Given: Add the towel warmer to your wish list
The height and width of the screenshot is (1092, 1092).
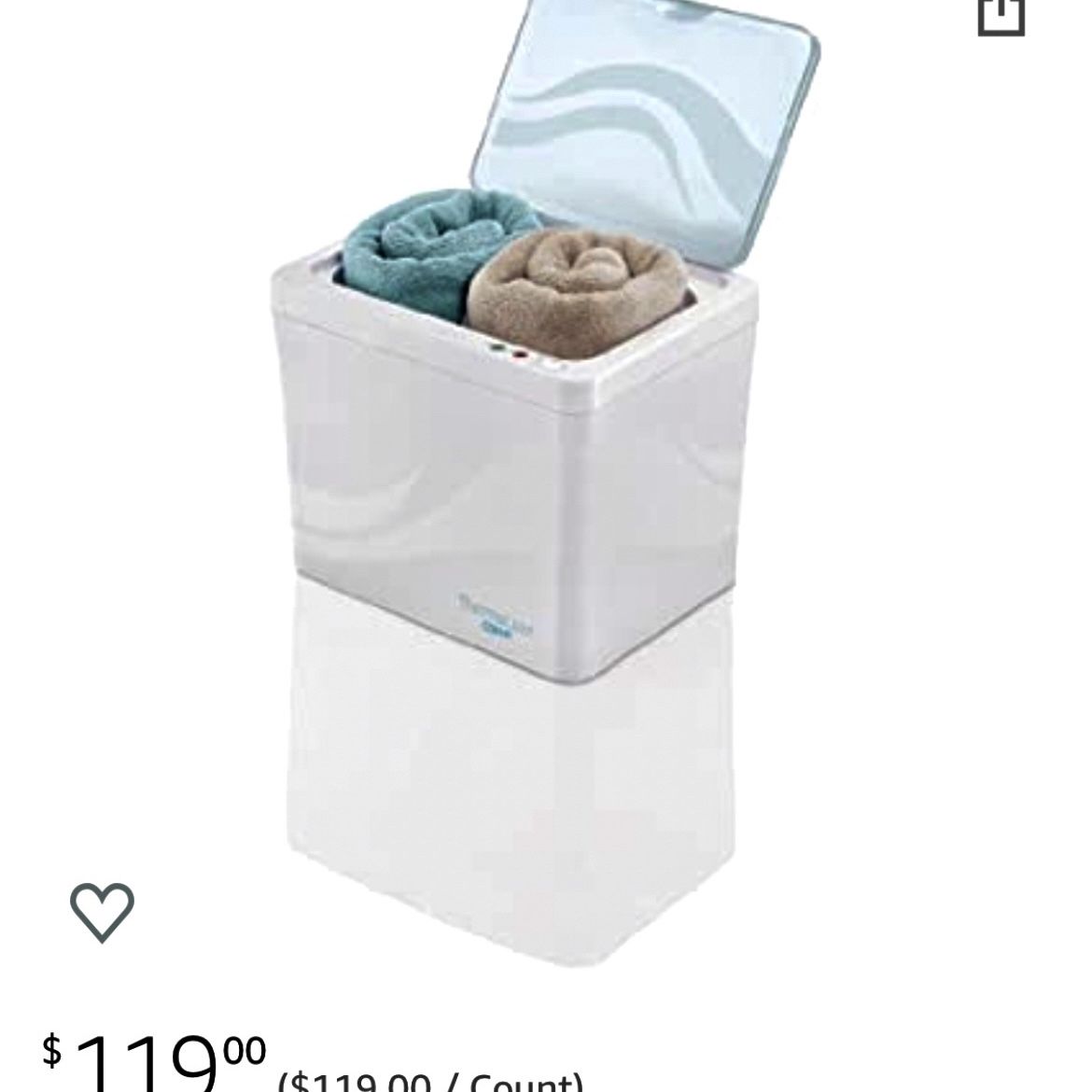Looking at the screenshot, I should click(103, 910).
